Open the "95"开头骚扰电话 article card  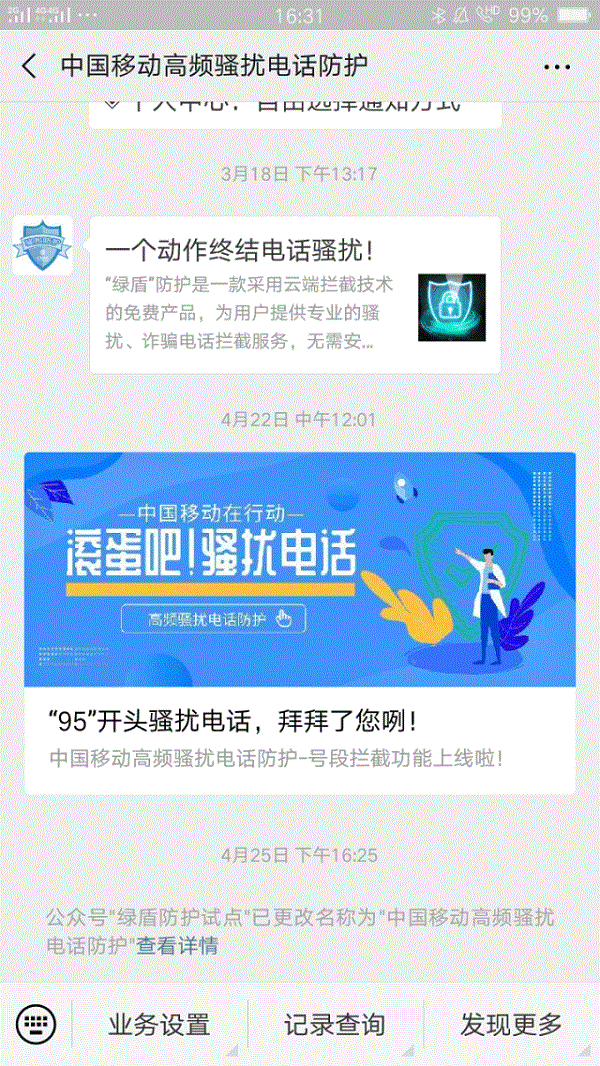pos(300,622)
